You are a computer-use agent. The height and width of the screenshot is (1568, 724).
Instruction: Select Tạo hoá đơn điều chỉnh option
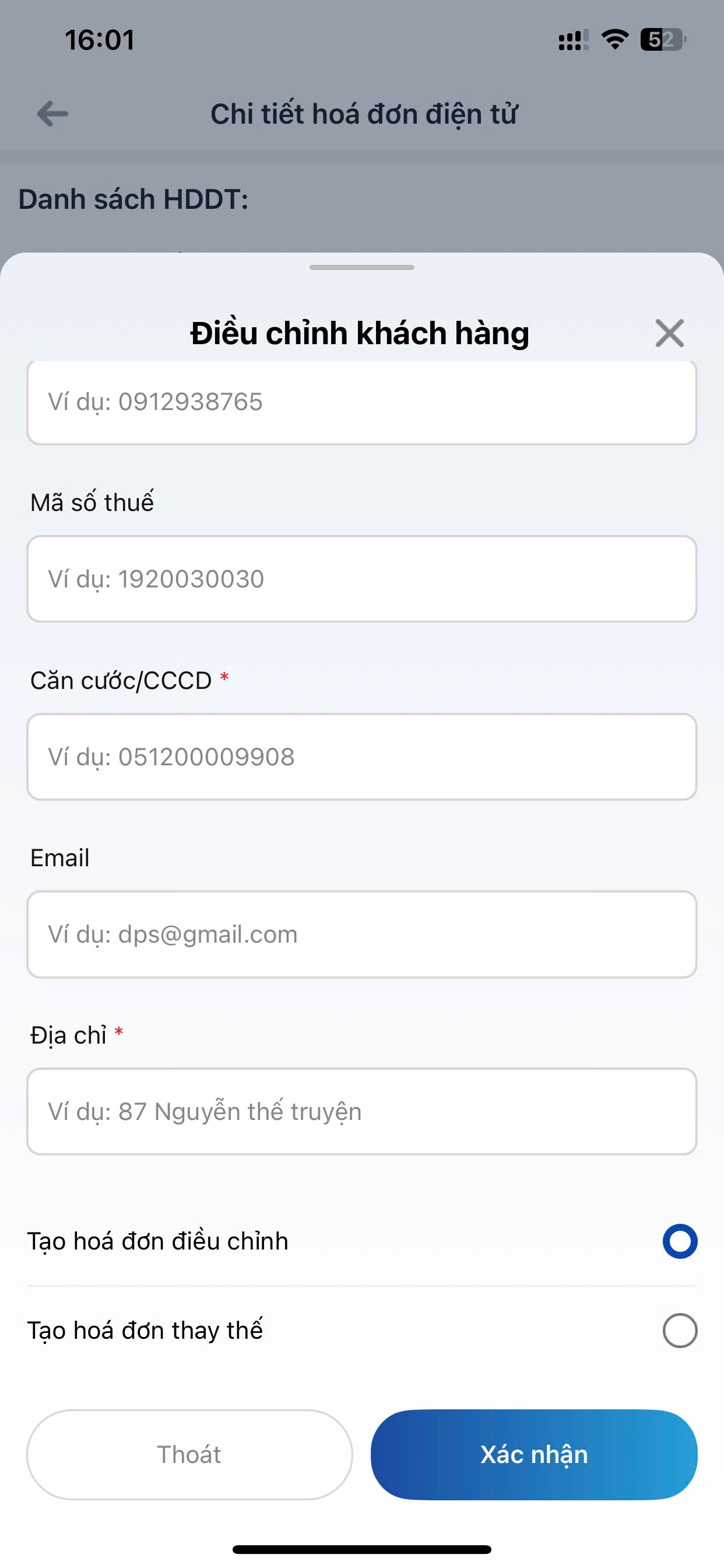pos(680,1241)
